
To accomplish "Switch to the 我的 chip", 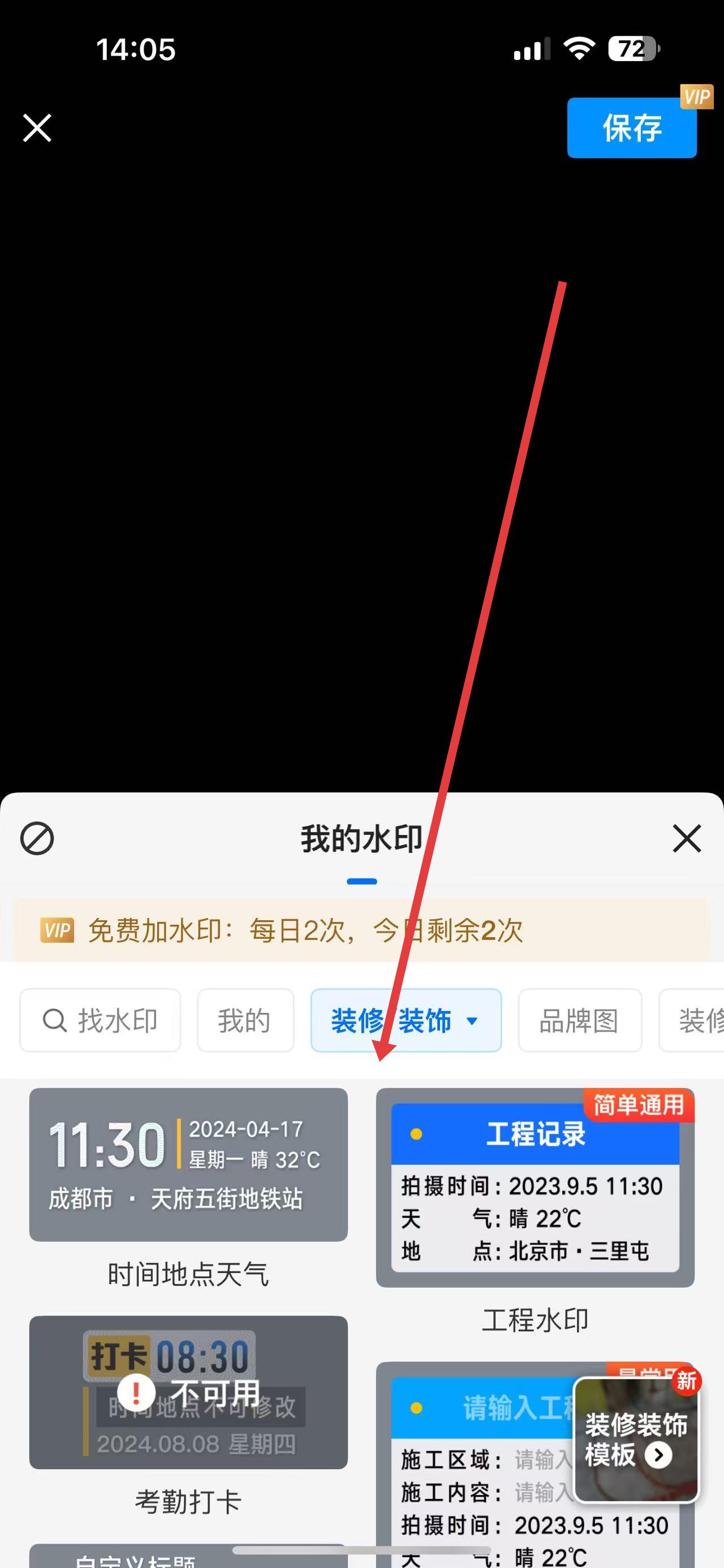I will coord(245,1021).
